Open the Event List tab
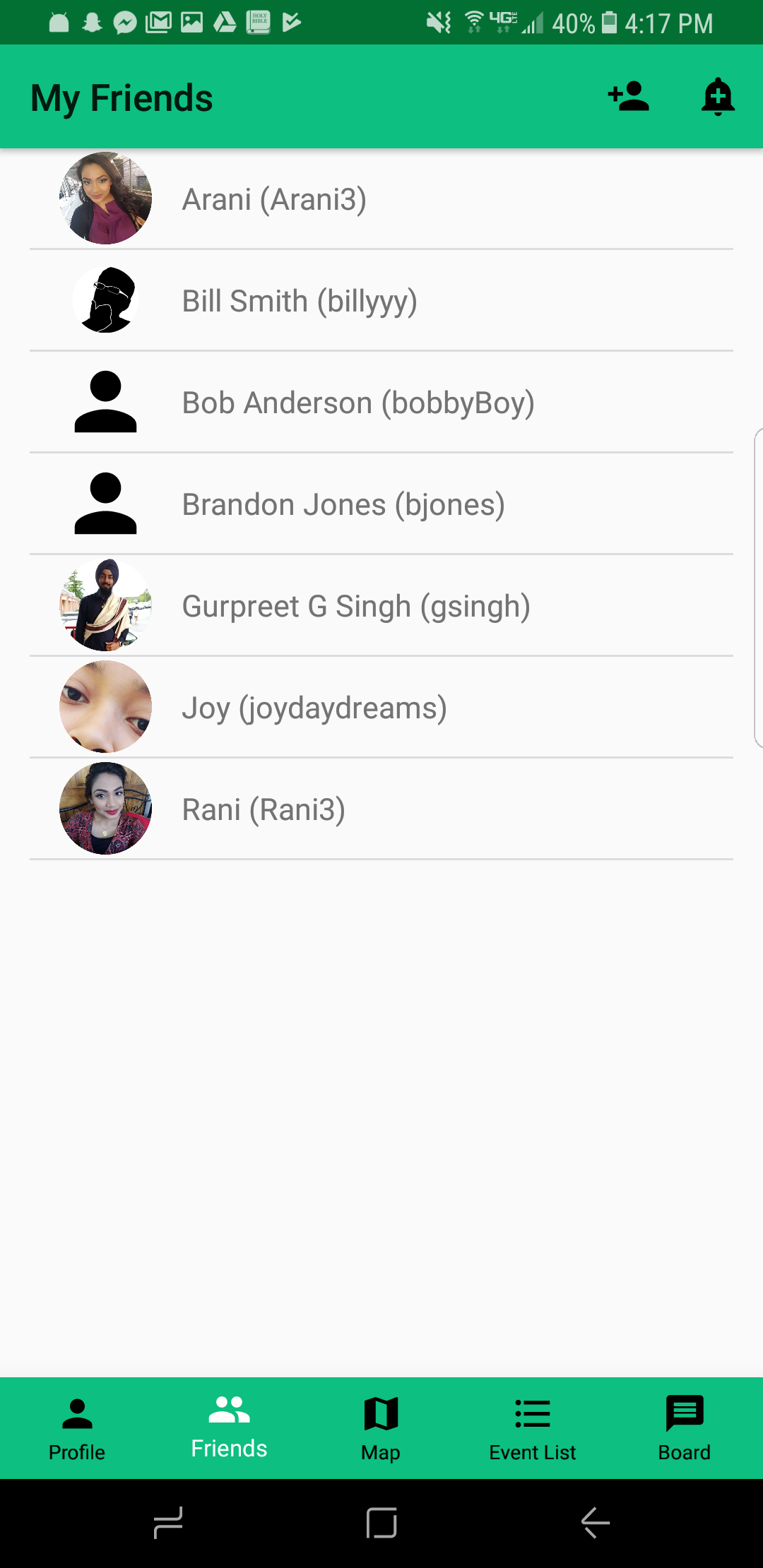Viewport: 763px width, 1568px height. coord(533,1428)
